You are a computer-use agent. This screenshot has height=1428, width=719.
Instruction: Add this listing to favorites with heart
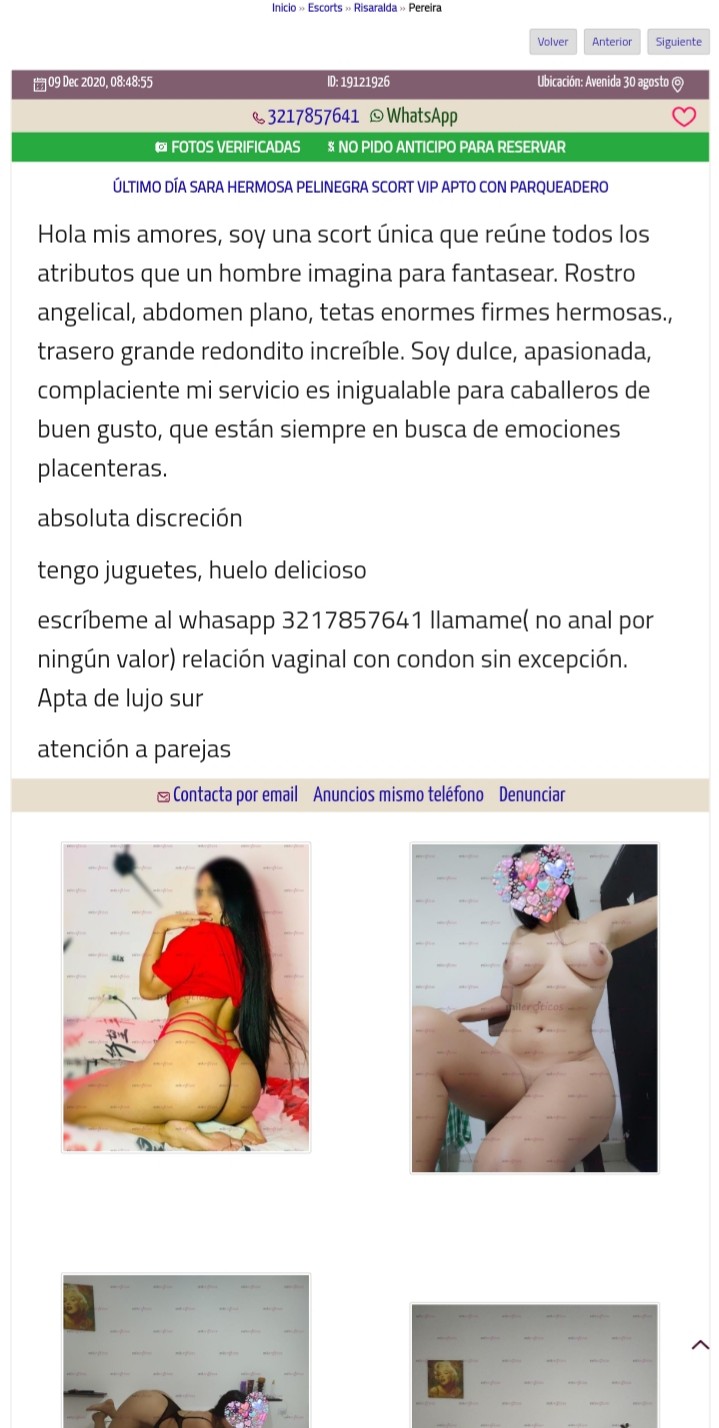[x=684, y=117]
